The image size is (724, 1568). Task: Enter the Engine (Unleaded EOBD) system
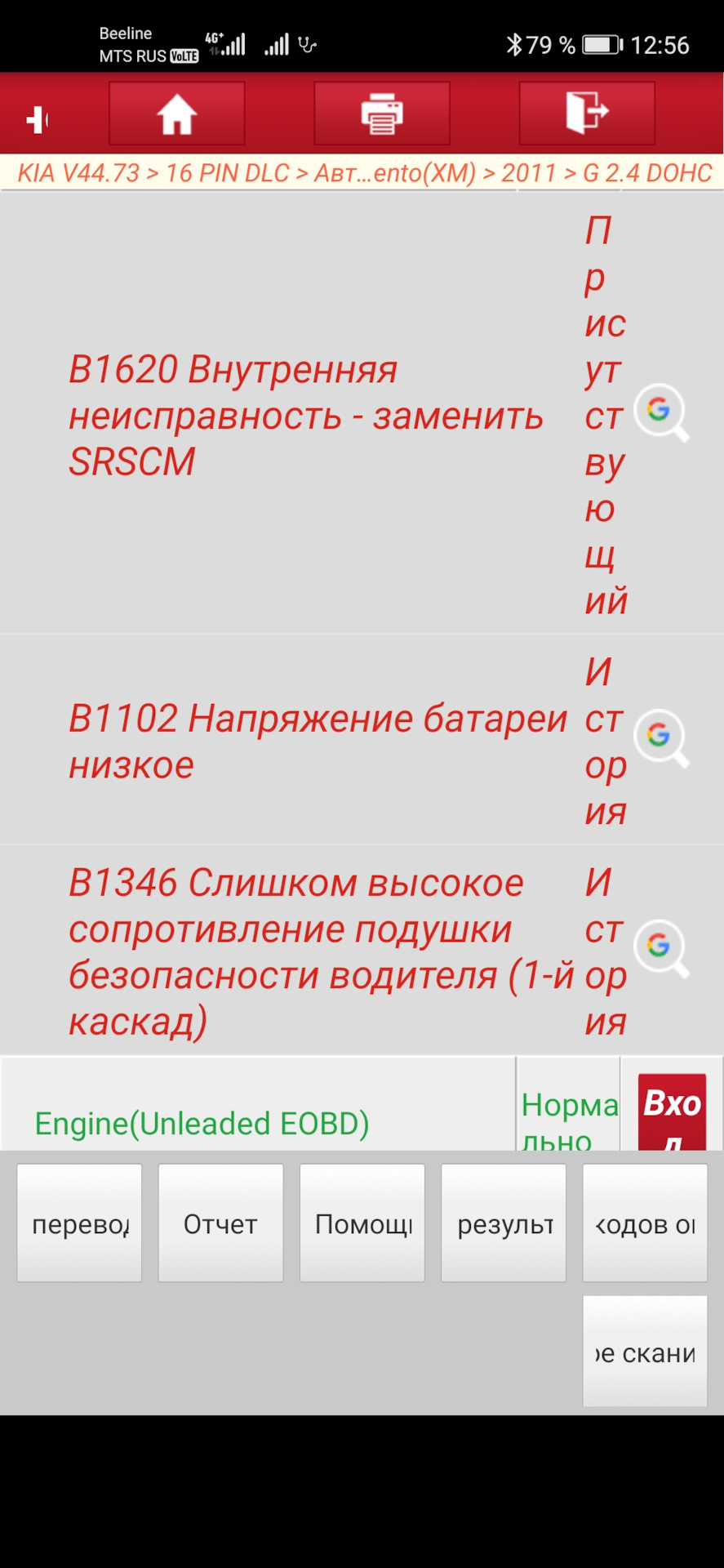pos(671,1112)
